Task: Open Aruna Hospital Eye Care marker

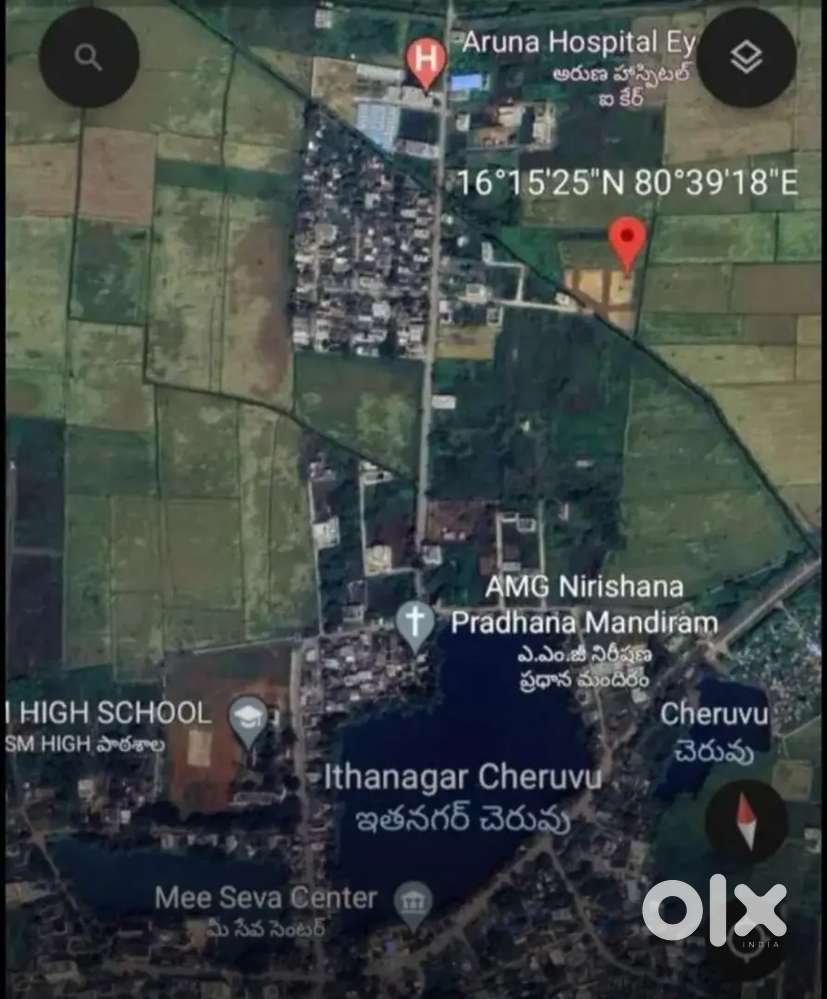Action: click(x=426, y=58)
